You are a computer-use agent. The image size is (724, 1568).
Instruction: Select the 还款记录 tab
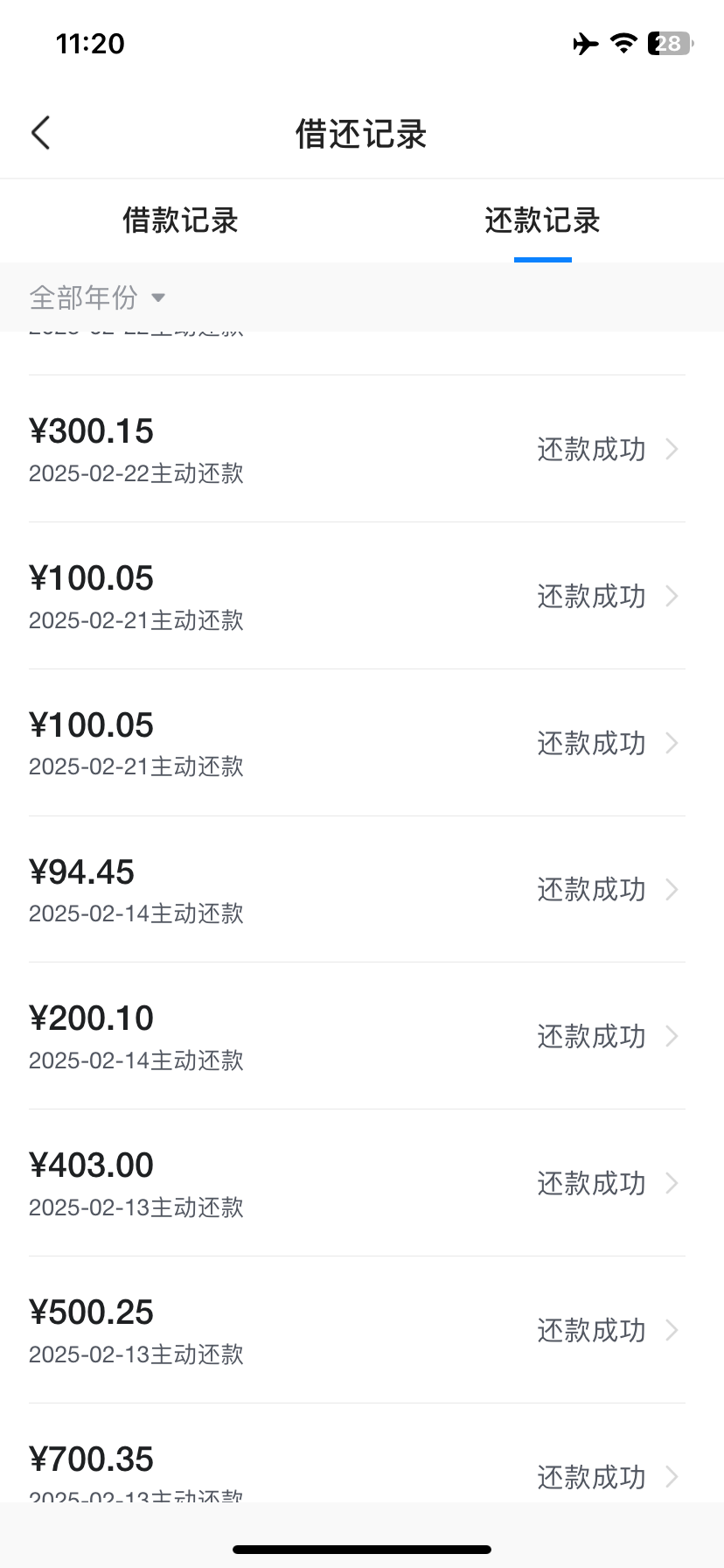point(542,220)
